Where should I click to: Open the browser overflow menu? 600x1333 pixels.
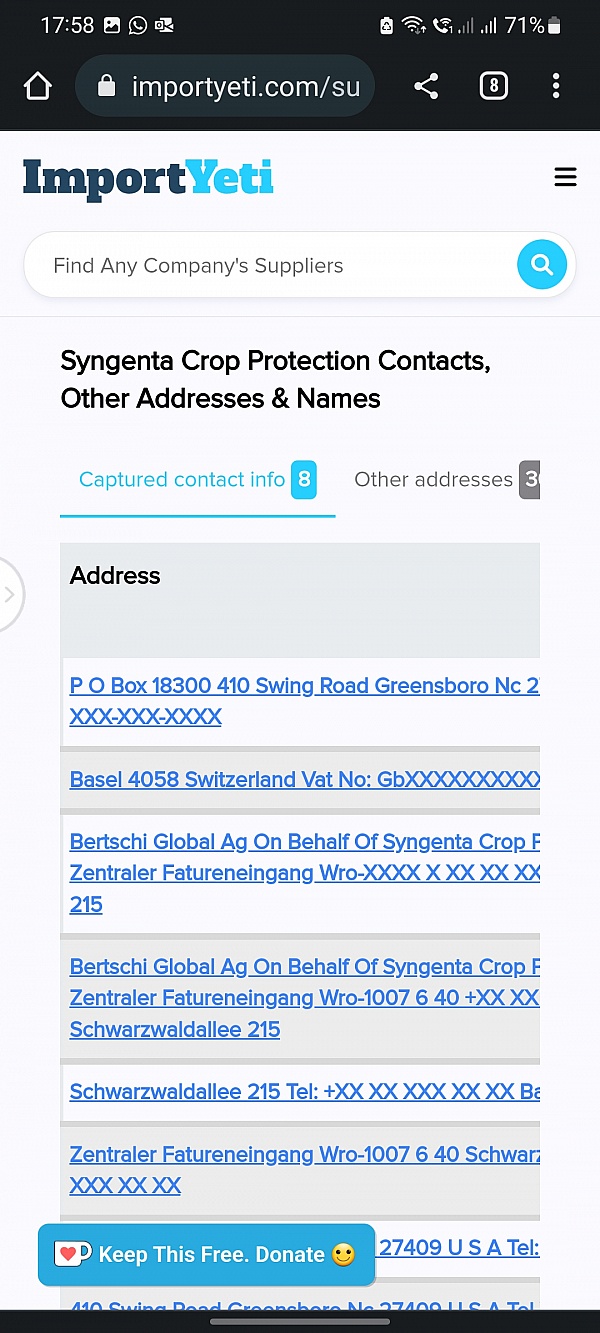point(556,87)
